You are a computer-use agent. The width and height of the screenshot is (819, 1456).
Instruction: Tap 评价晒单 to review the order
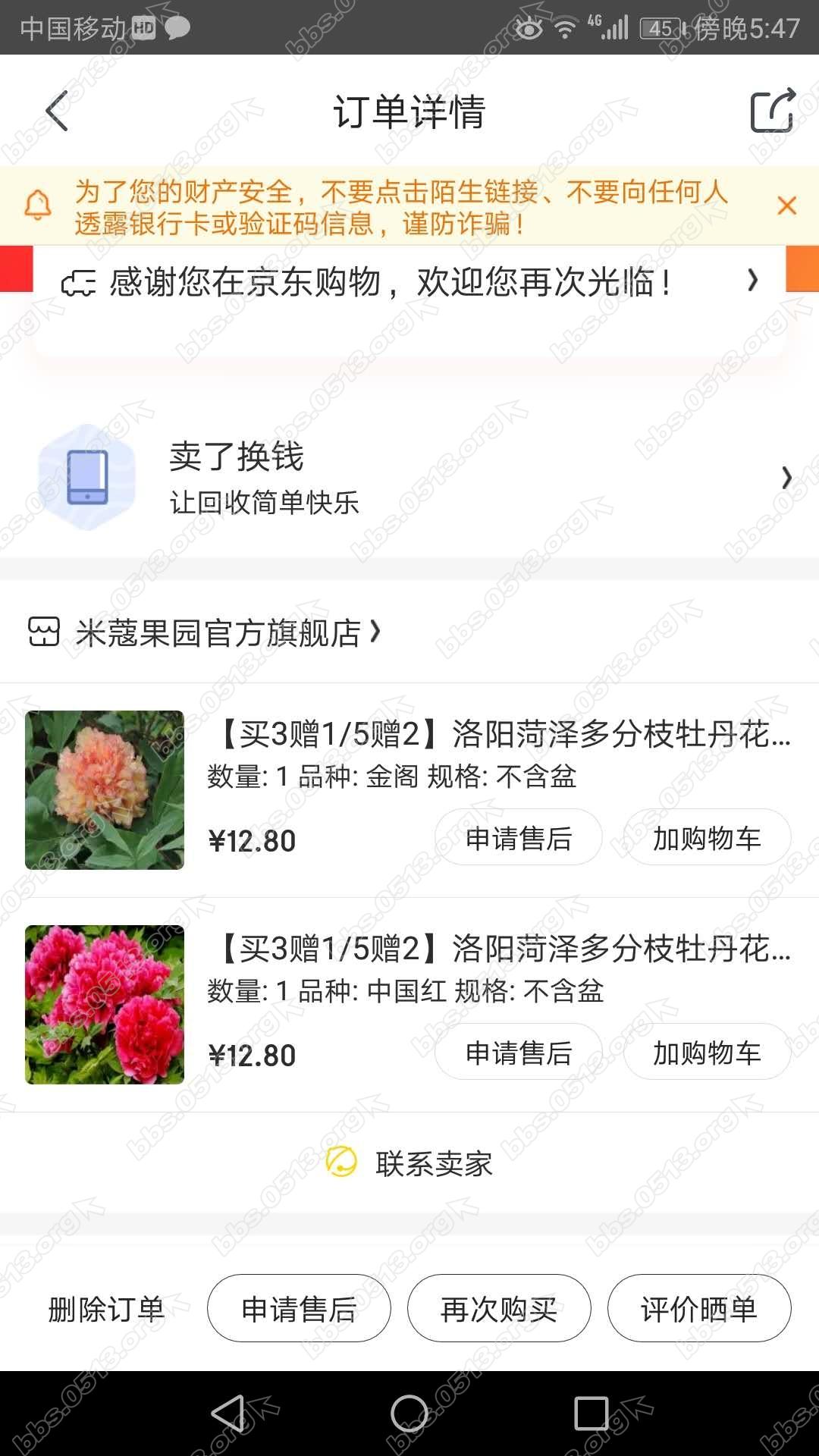click(x=698, y=1308)
